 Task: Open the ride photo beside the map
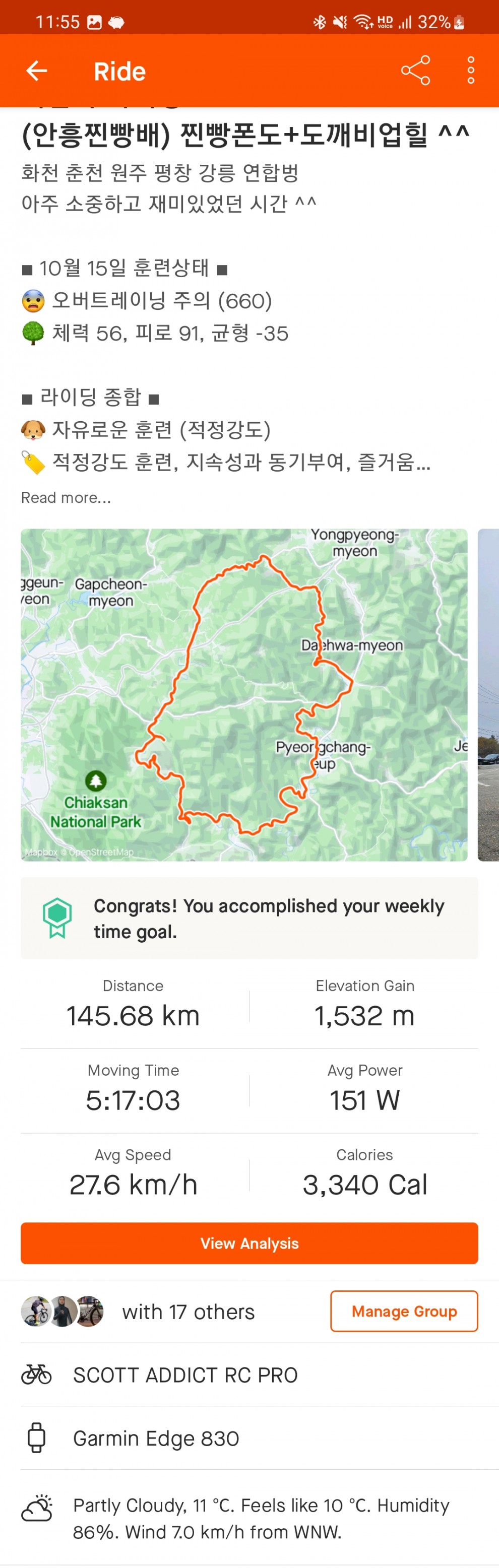(489, 694)
